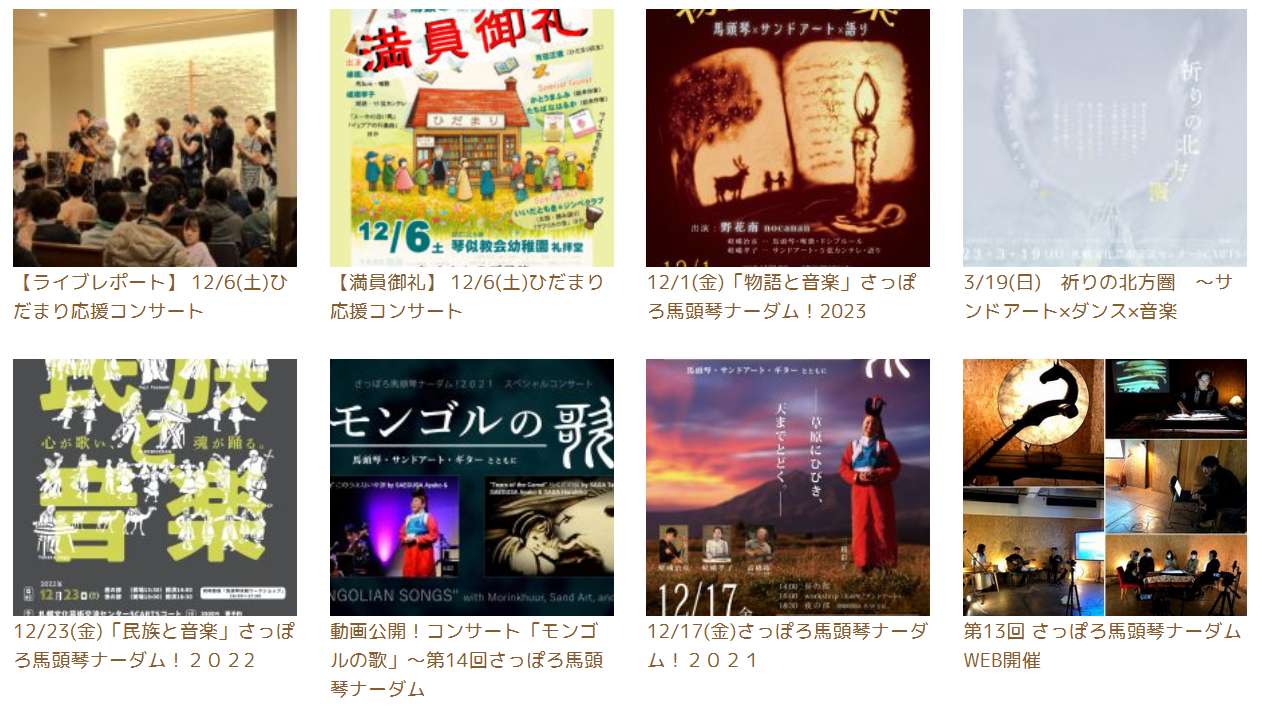Open the ライブレポート 12/6 concert photo tile
The image size is (1262, 710).
[x=154, y=138]
